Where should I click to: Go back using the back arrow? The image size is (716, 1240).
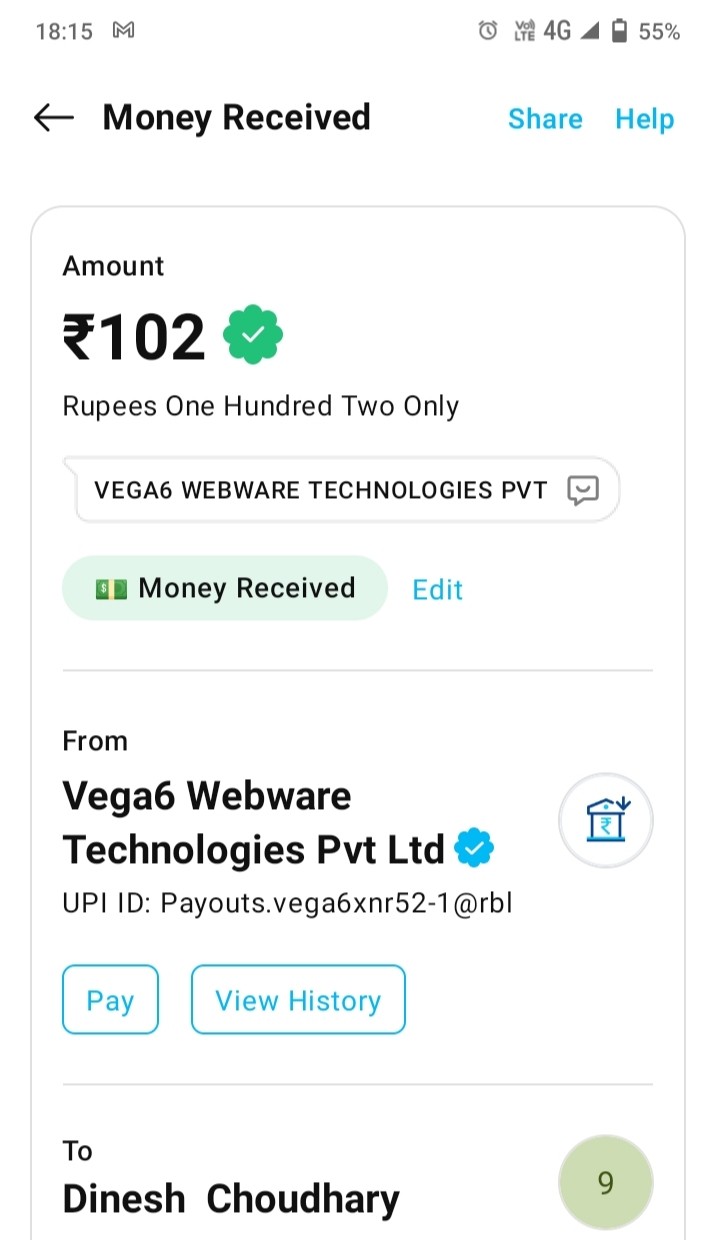click(x=54, y=118)
